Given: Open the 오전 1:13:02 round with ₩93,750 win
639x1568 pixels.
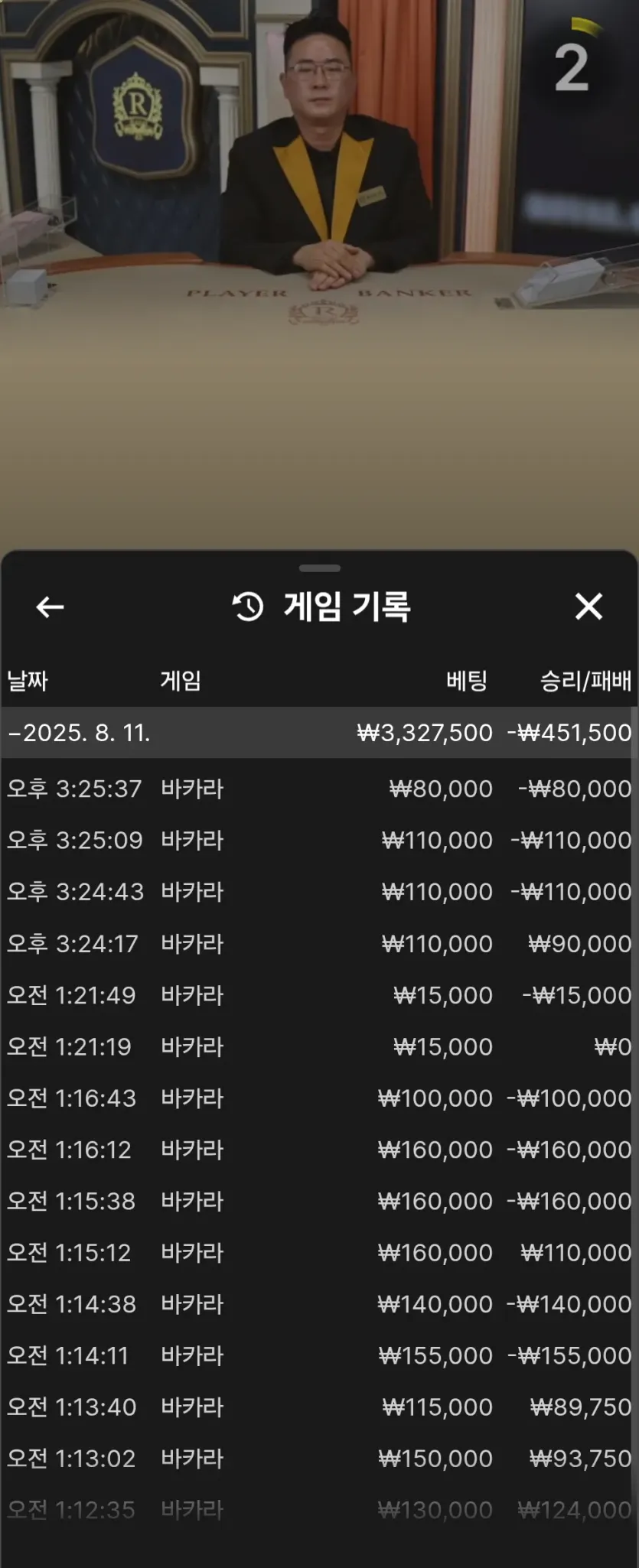Looking at the screenshot, I should tap(318, 1459).
